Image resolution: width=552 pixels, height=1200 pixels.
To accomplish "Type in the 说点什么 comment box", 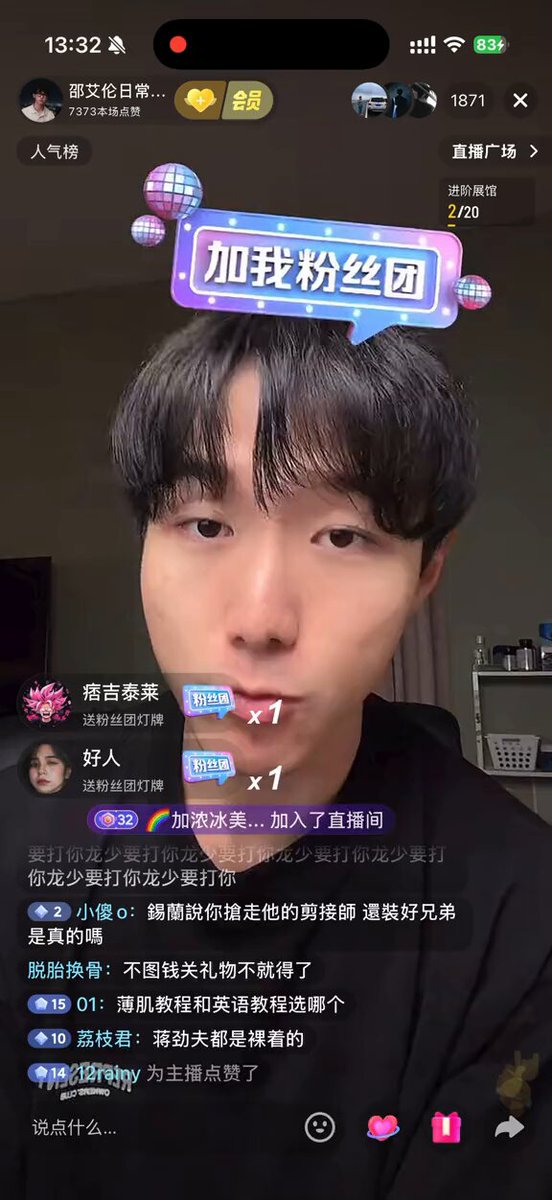I will [x=150, y=1127].
